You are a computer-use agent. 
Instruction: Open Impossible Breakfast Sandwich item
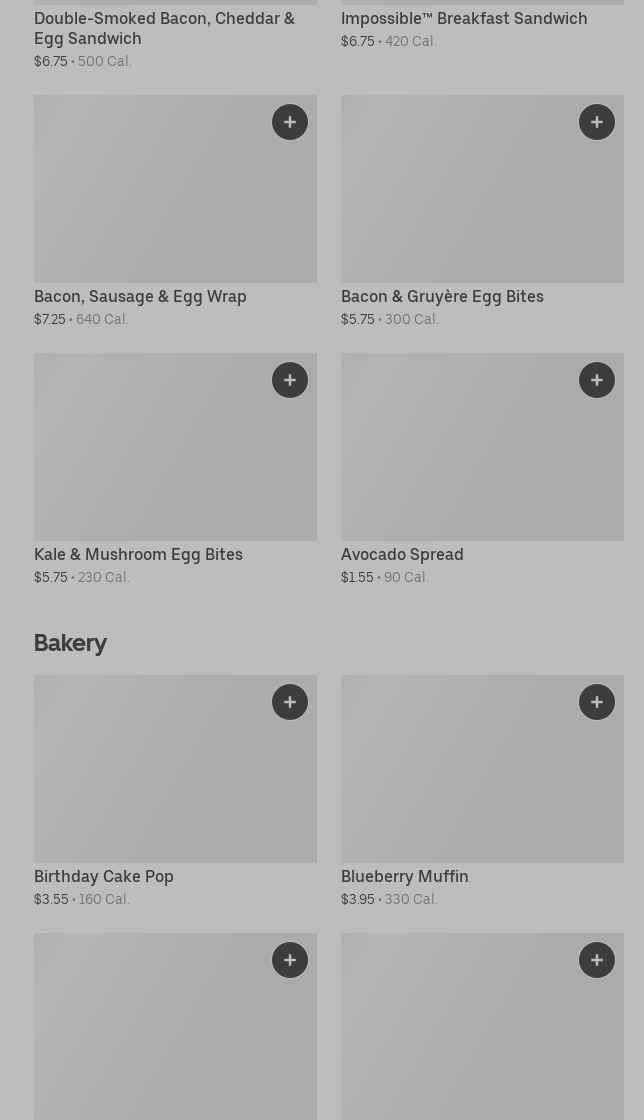click(464, 18)
